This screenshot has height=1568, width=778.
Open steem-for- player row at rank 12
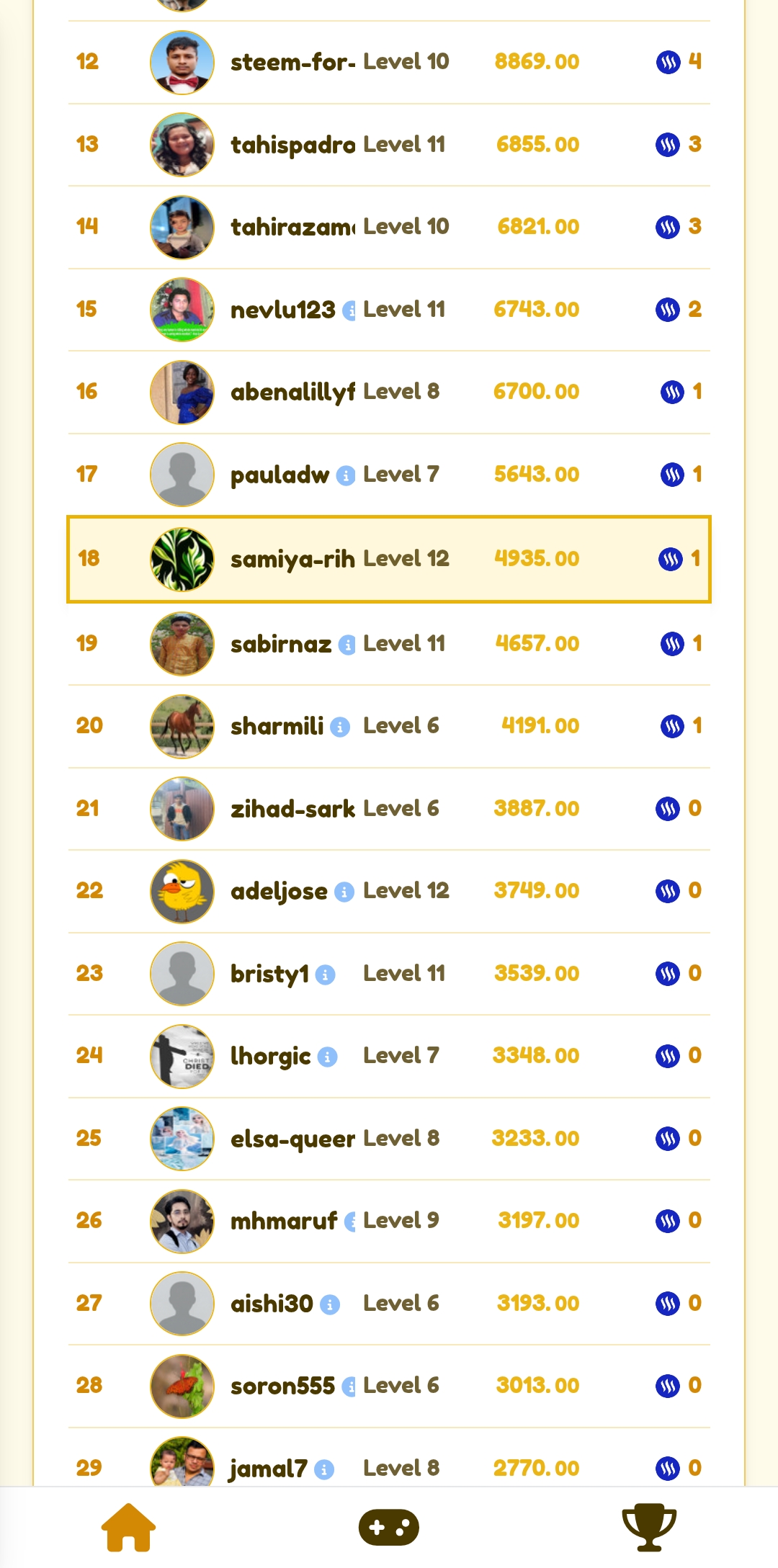point(389,62)
